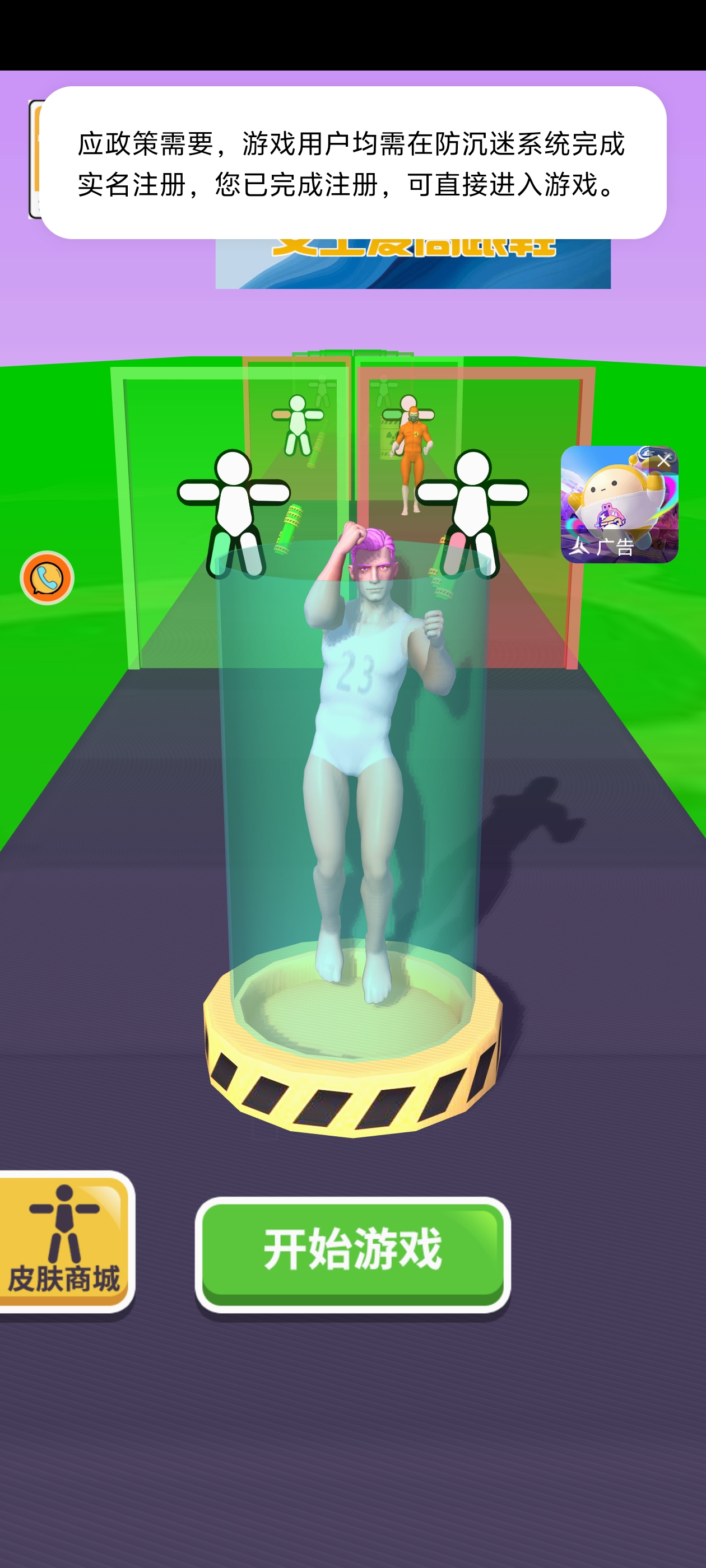
Task: Open the floating 广告 game ad thumbnail
Action: point(612,508)
